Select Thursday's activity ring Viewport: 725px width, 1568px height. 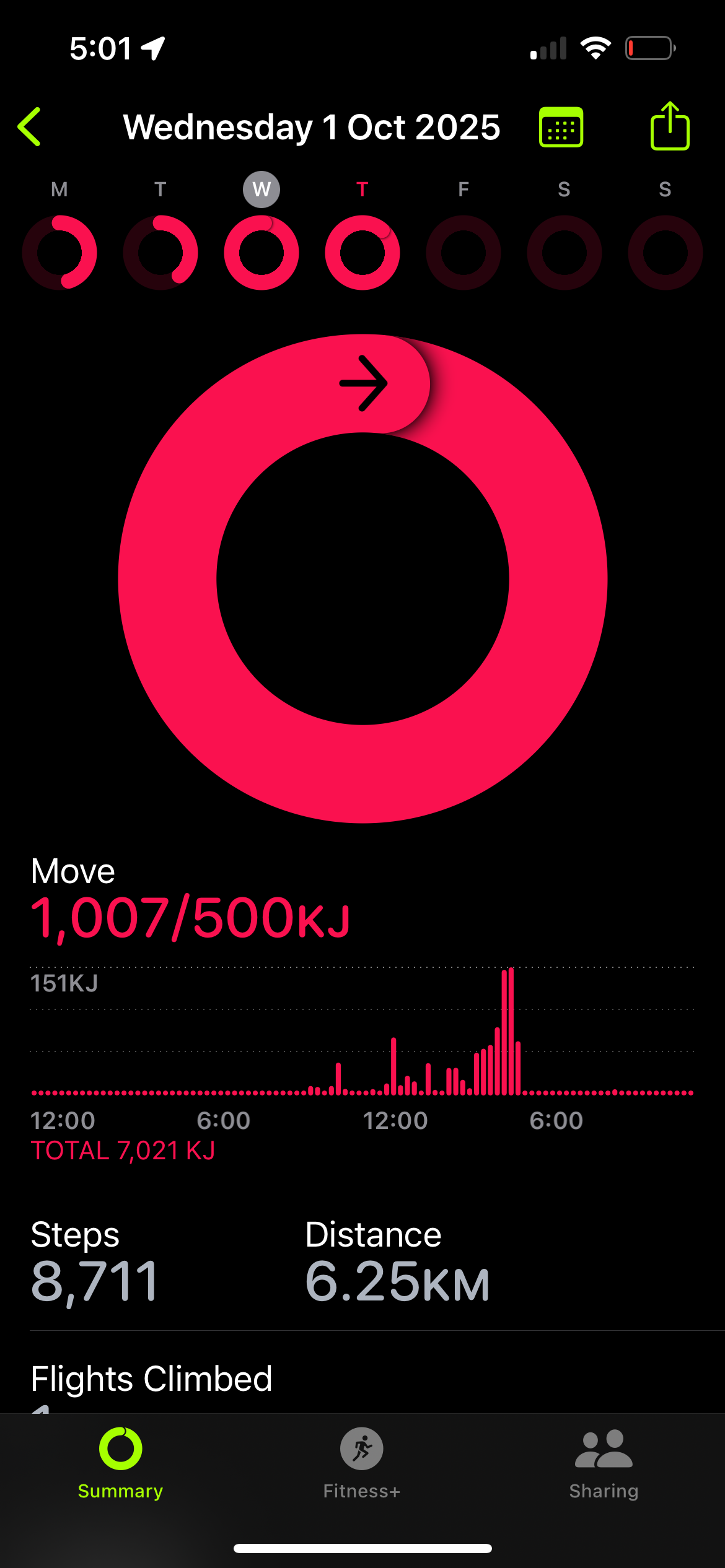[362, 252]
